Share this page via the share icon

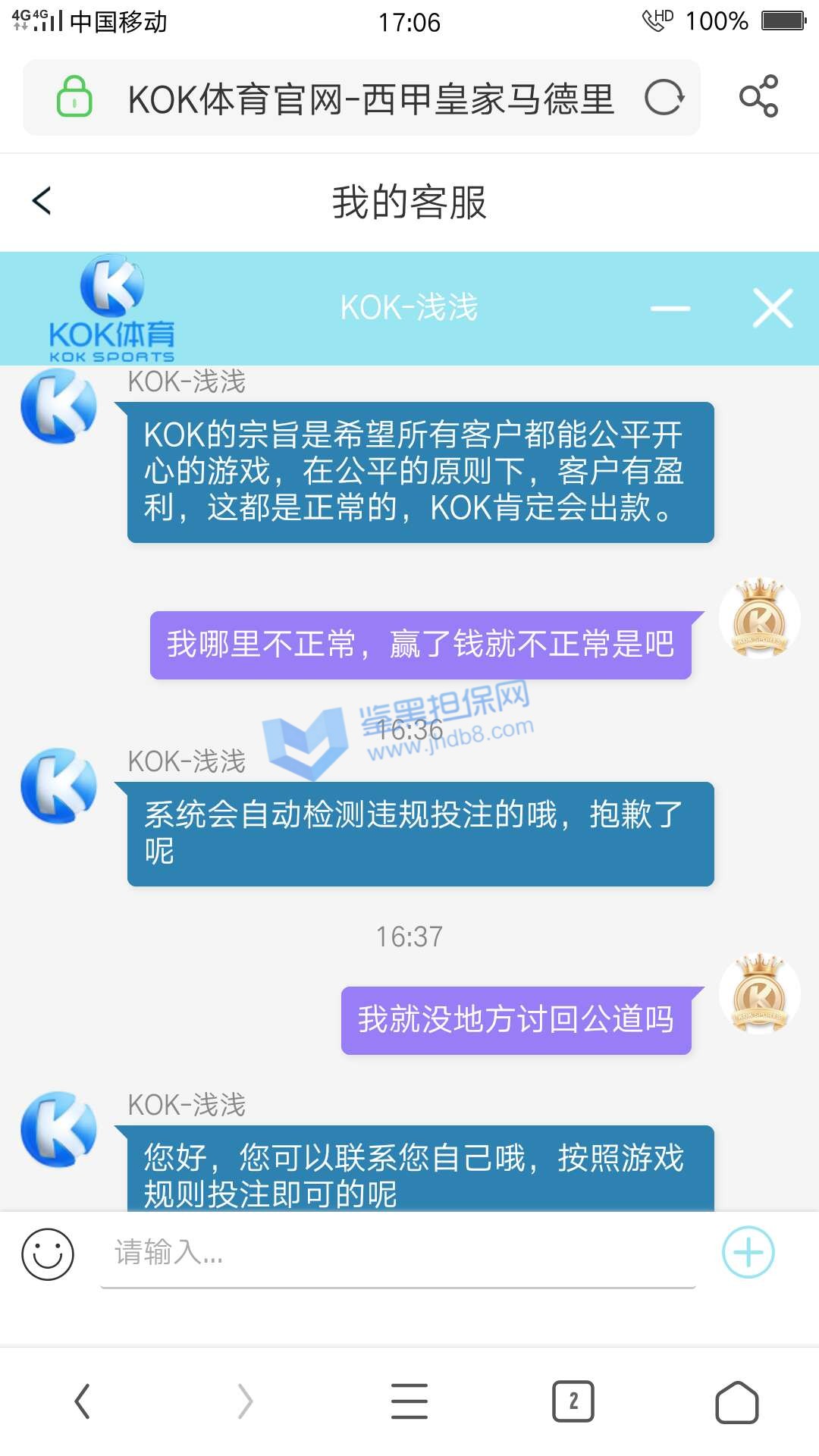coord(758,96)
